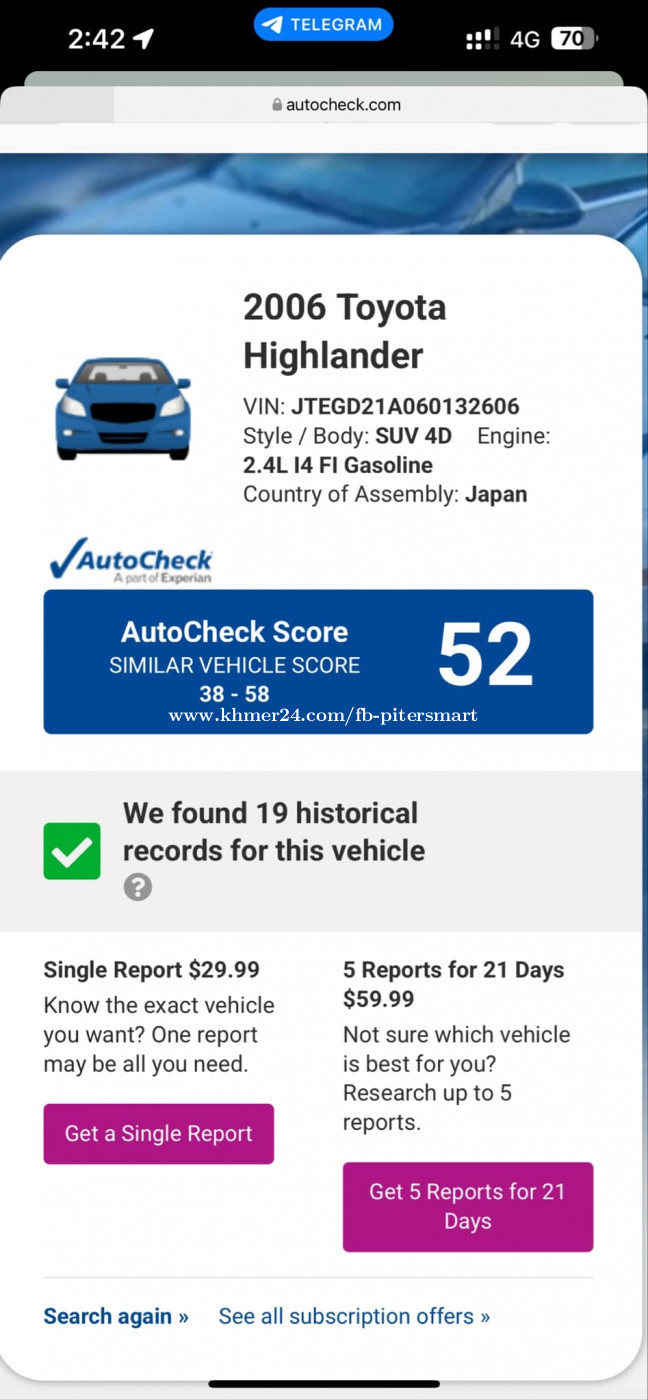648x1400 pixels.
Task: Open the question mark help icon
Action: point(138,887)
